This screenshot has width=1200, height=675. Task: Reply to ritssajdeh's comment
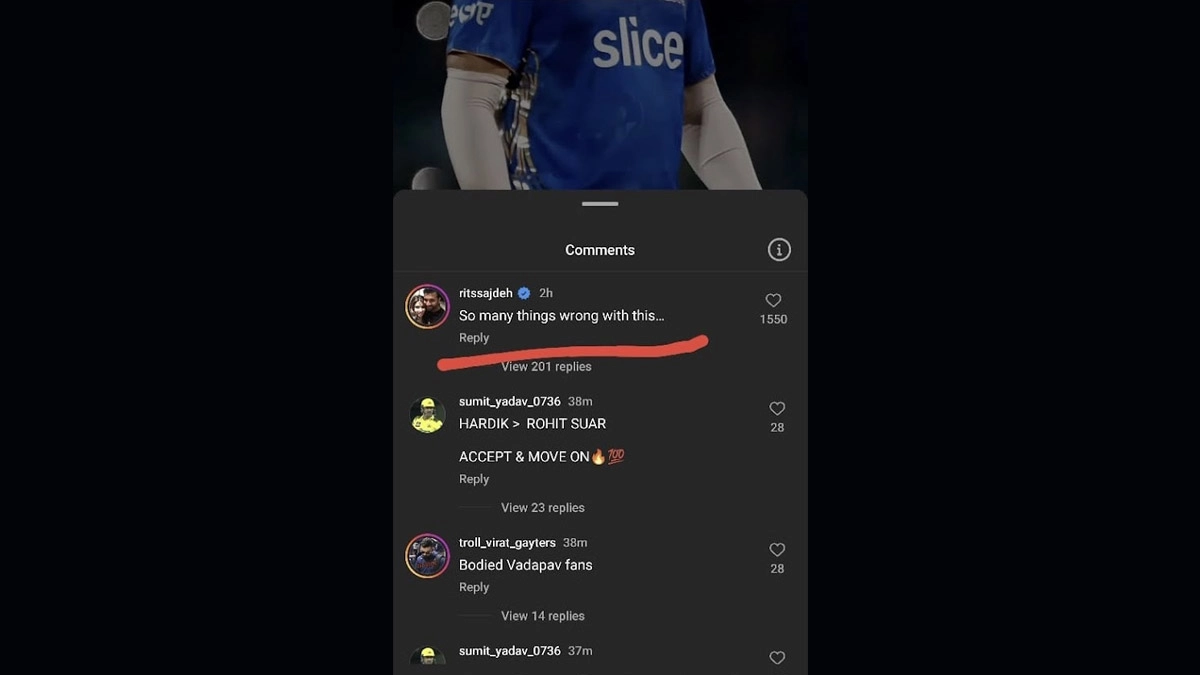474,338
